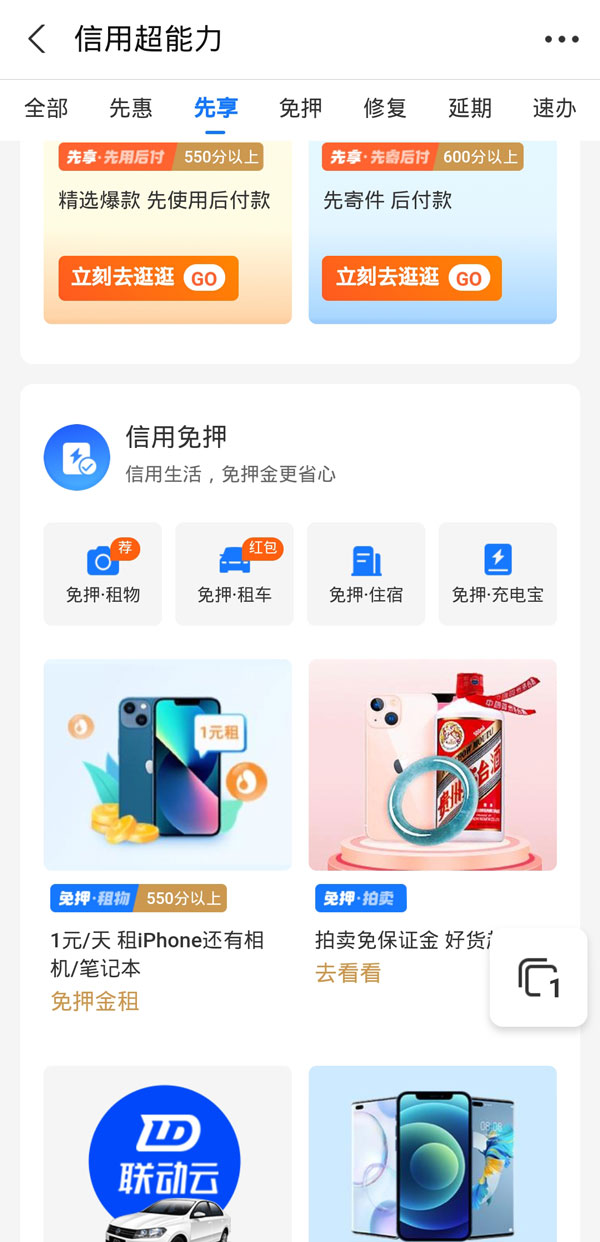Select the 免押 tab
Viewport: 600px width, 1242px height.
pyautogui.click(x=301, y=108)
